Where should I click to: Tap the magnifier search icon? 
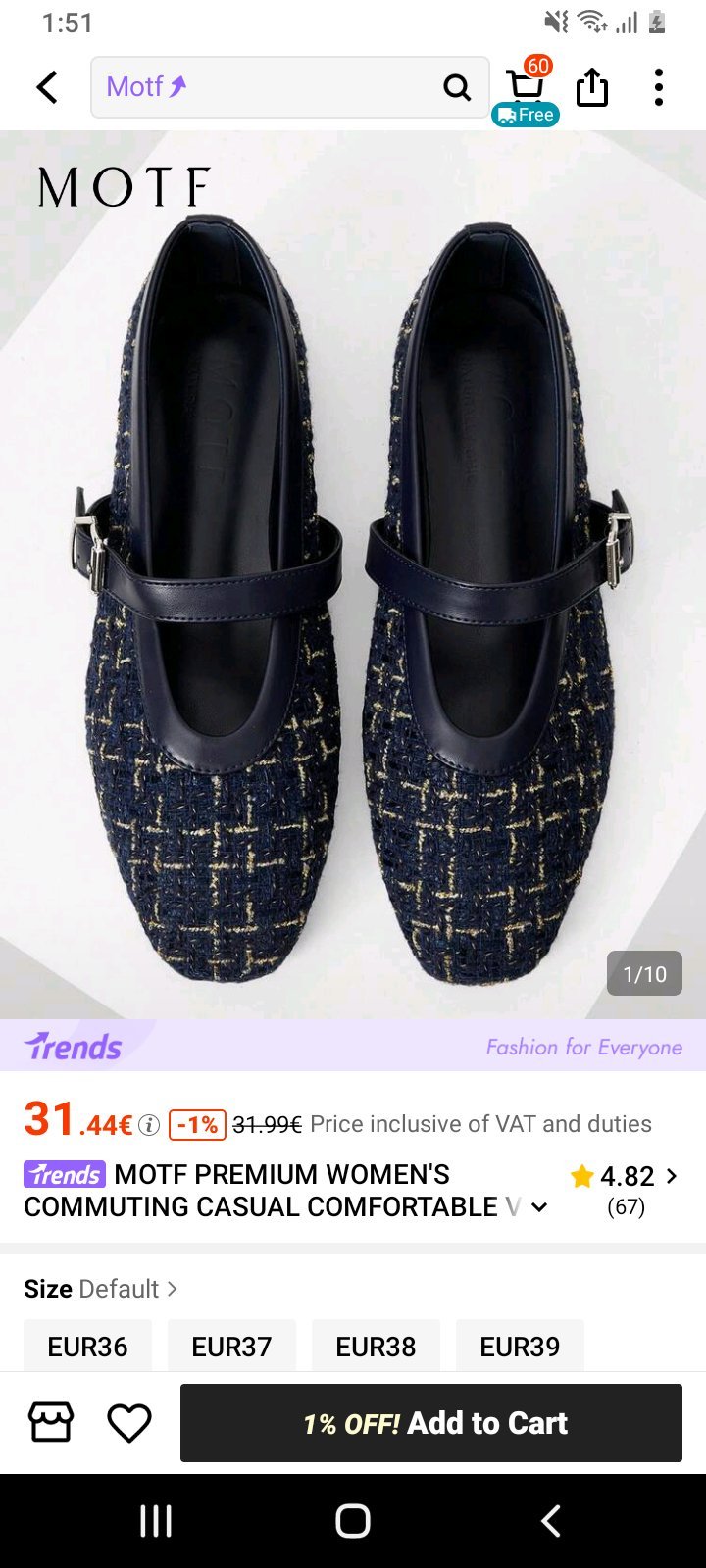click(x=457, y=87)
